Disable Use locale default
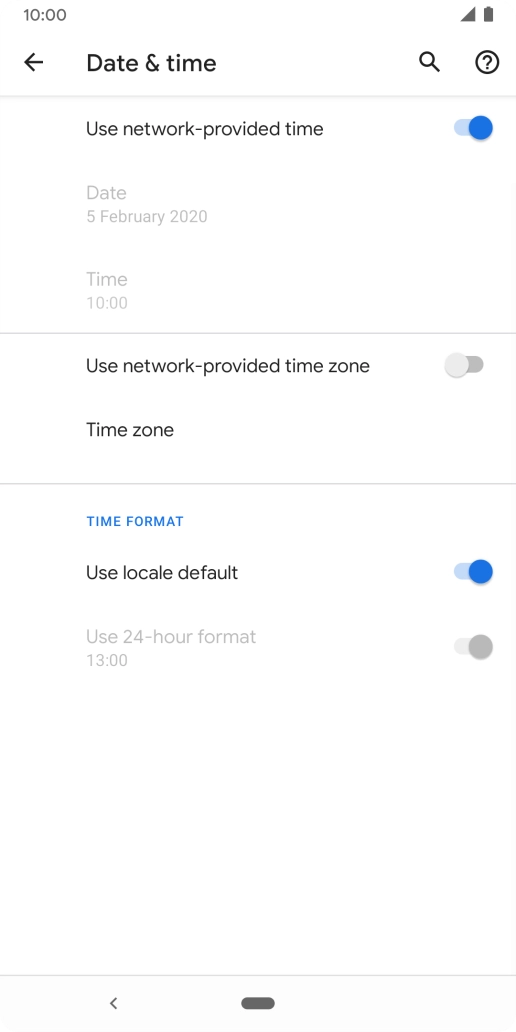516x1032 pixels. (x=473, y=572)
